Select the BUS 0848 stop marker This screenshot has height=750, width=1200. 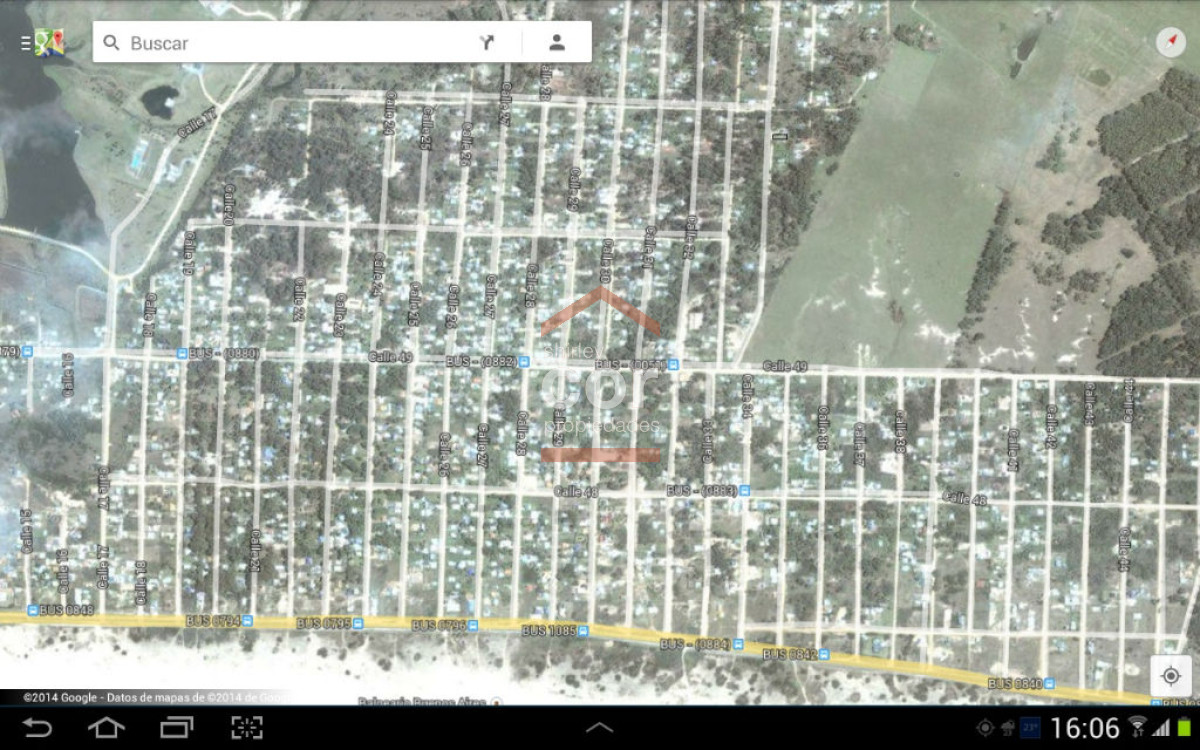click(x=33, y=610)
